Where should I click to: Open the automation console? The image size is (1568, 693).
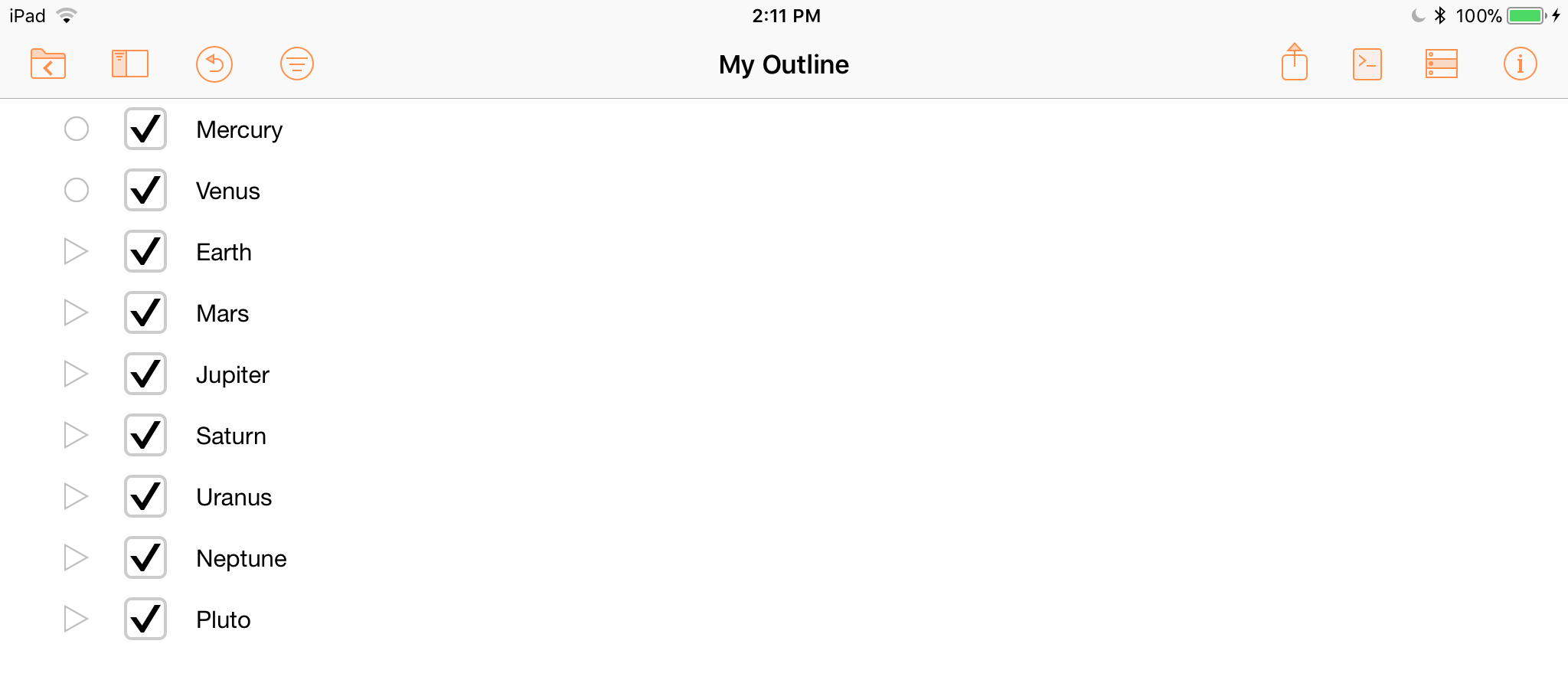point(1367,64)
